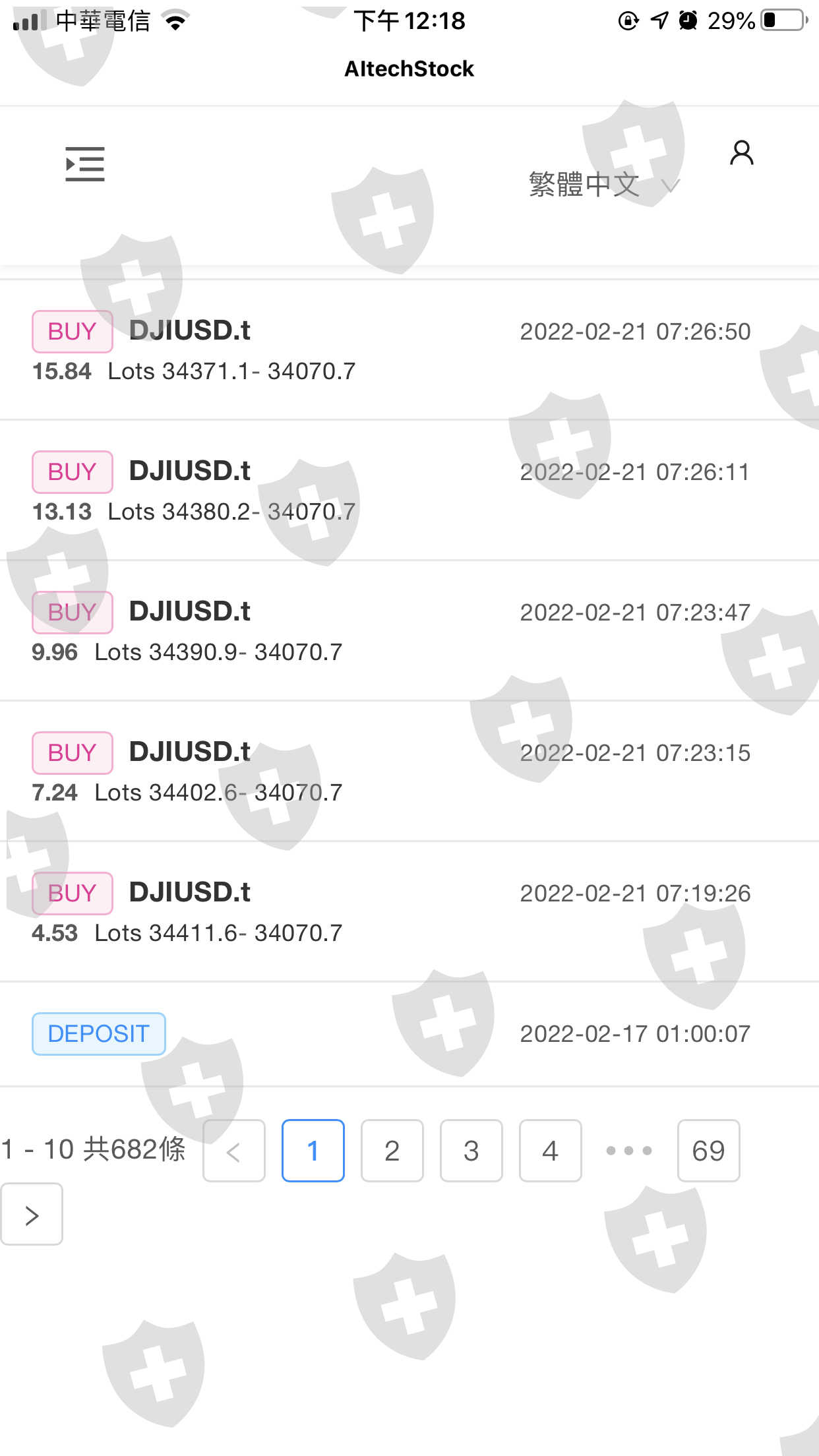Jump to page 3
This screenshot has width=819, height=1456.
[x=471, y=1151]
